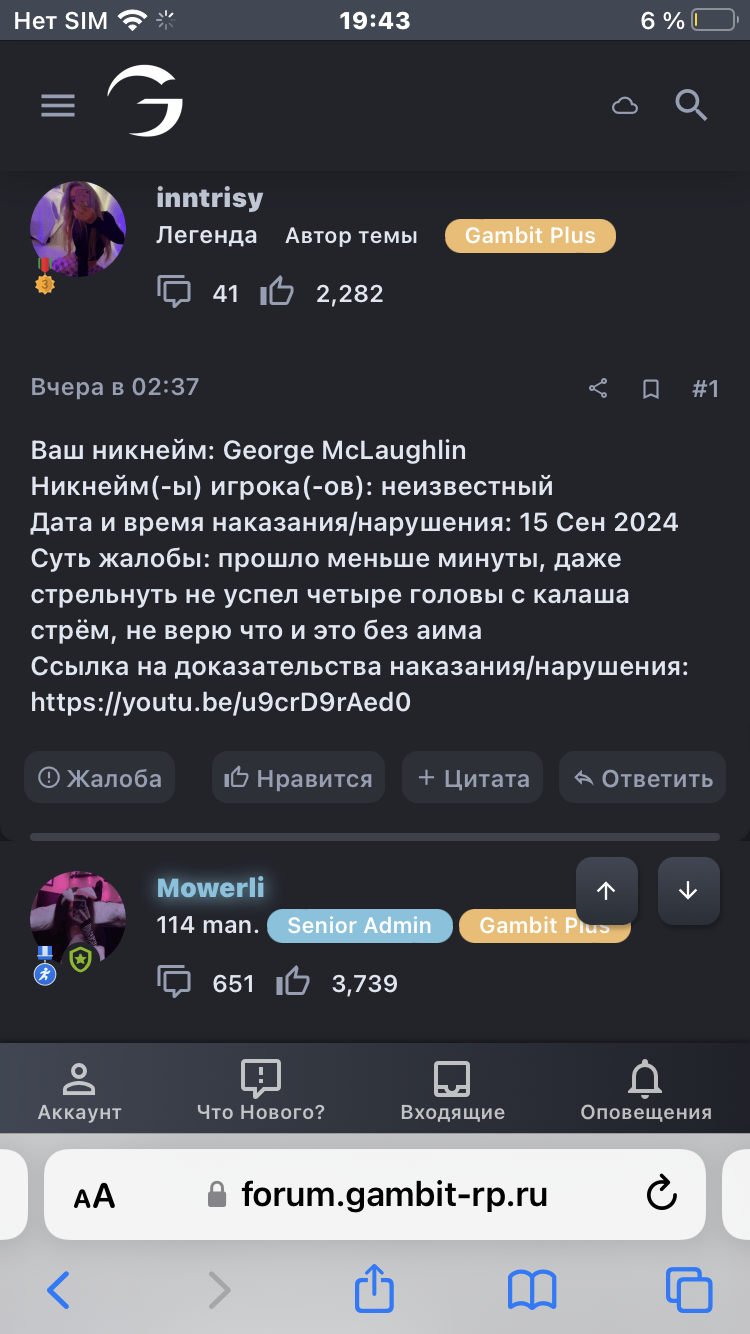Jump to bottom with down arrow
This screenshot has width=750, height=1334.
pos(688,891)
